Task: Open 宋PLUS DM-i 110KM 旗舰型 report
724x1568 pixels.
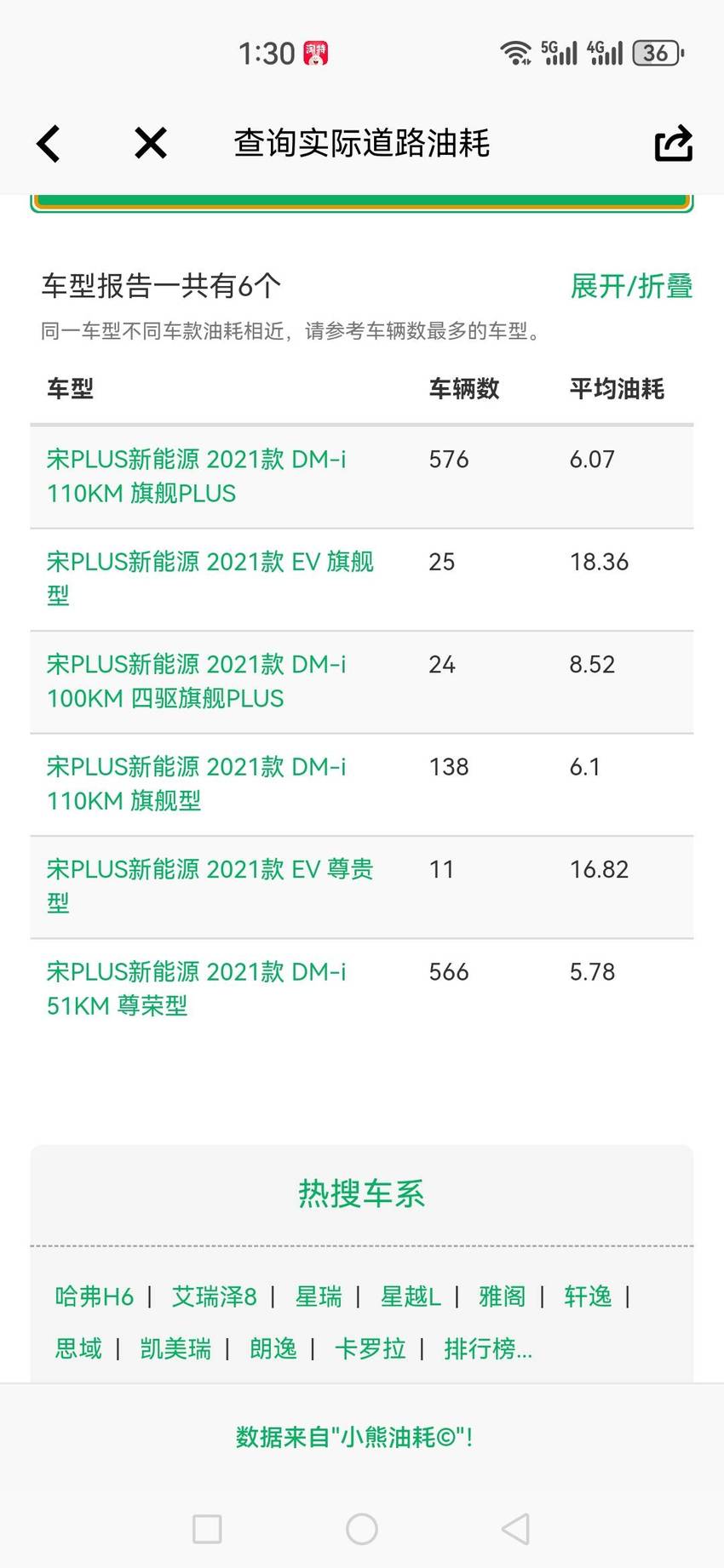Action: pyautogui.click(x=196, y=784)
